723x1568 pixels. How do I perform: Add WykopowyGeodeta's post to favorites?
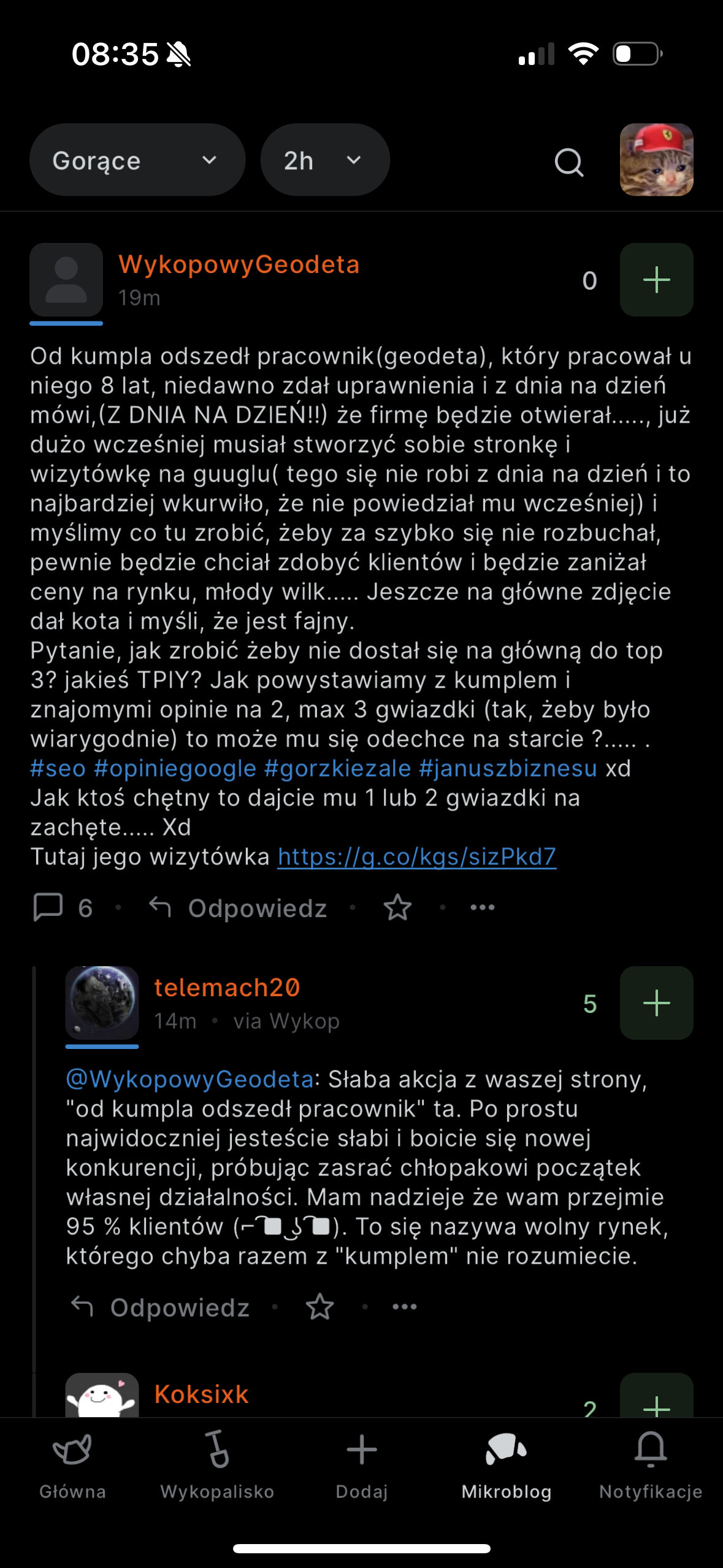click(x=397, y=907)
